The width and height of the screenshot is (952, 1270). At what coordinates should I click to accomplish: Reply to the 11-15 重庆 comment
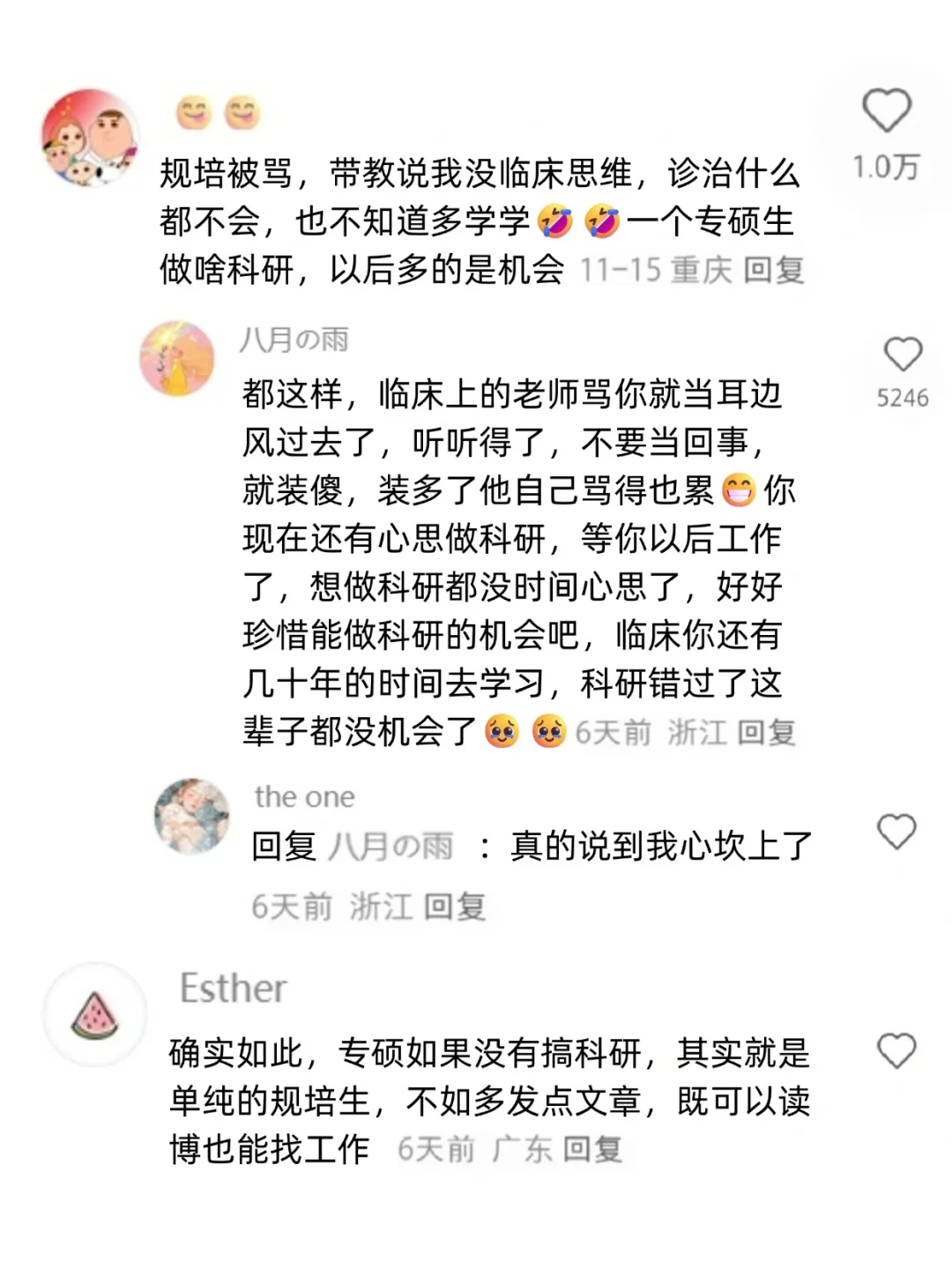pyautogui.click(x=773, y=270)
